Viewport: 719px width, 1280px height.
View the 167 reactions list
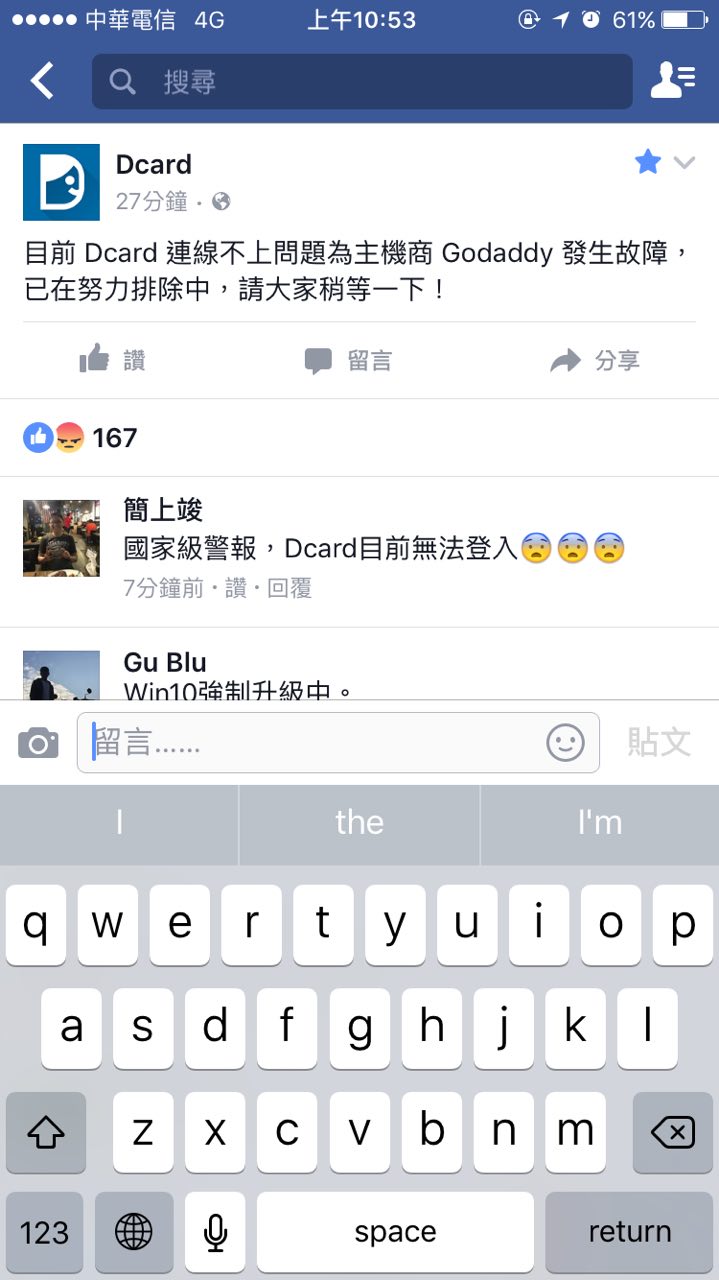[x=81, y=437]
